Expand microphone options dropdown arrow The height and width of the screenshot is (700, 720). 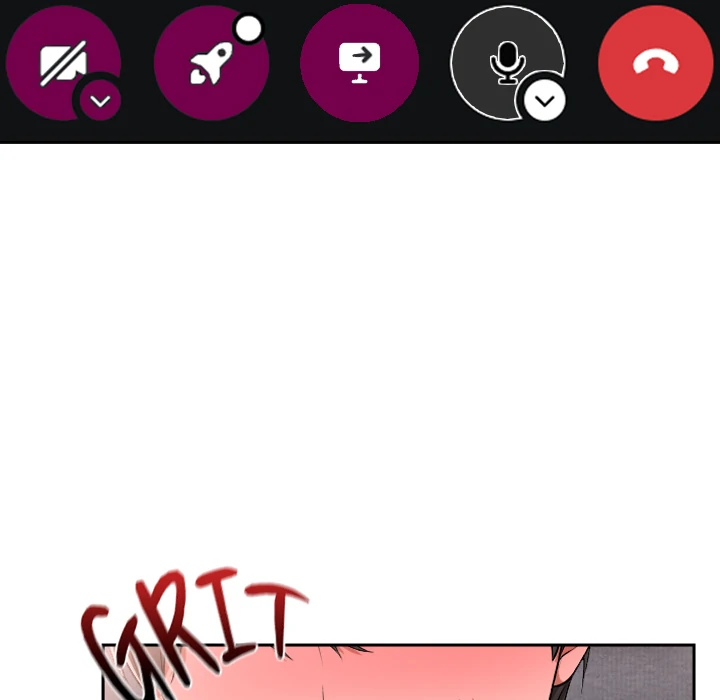point(545,101)
